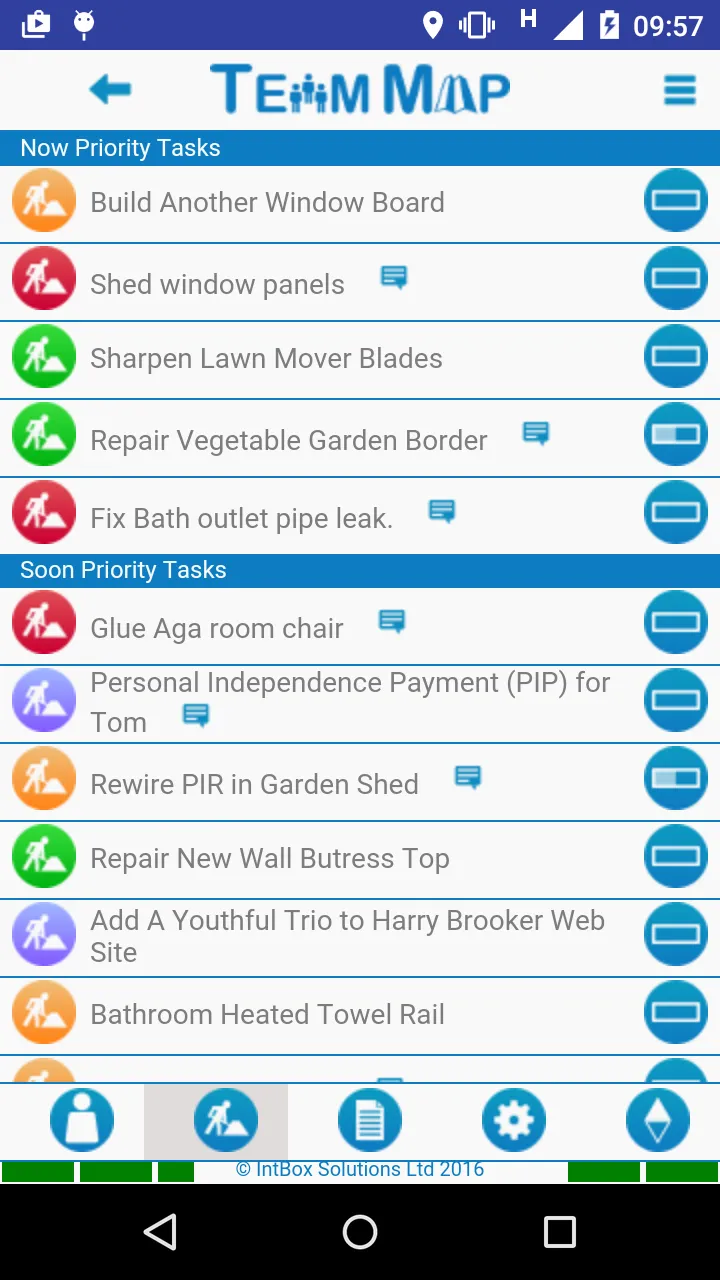Open Personal Independence Payment task for Tom
Image resolution: width=720 pixels, height=1280 pixels.
click(350, 700)
